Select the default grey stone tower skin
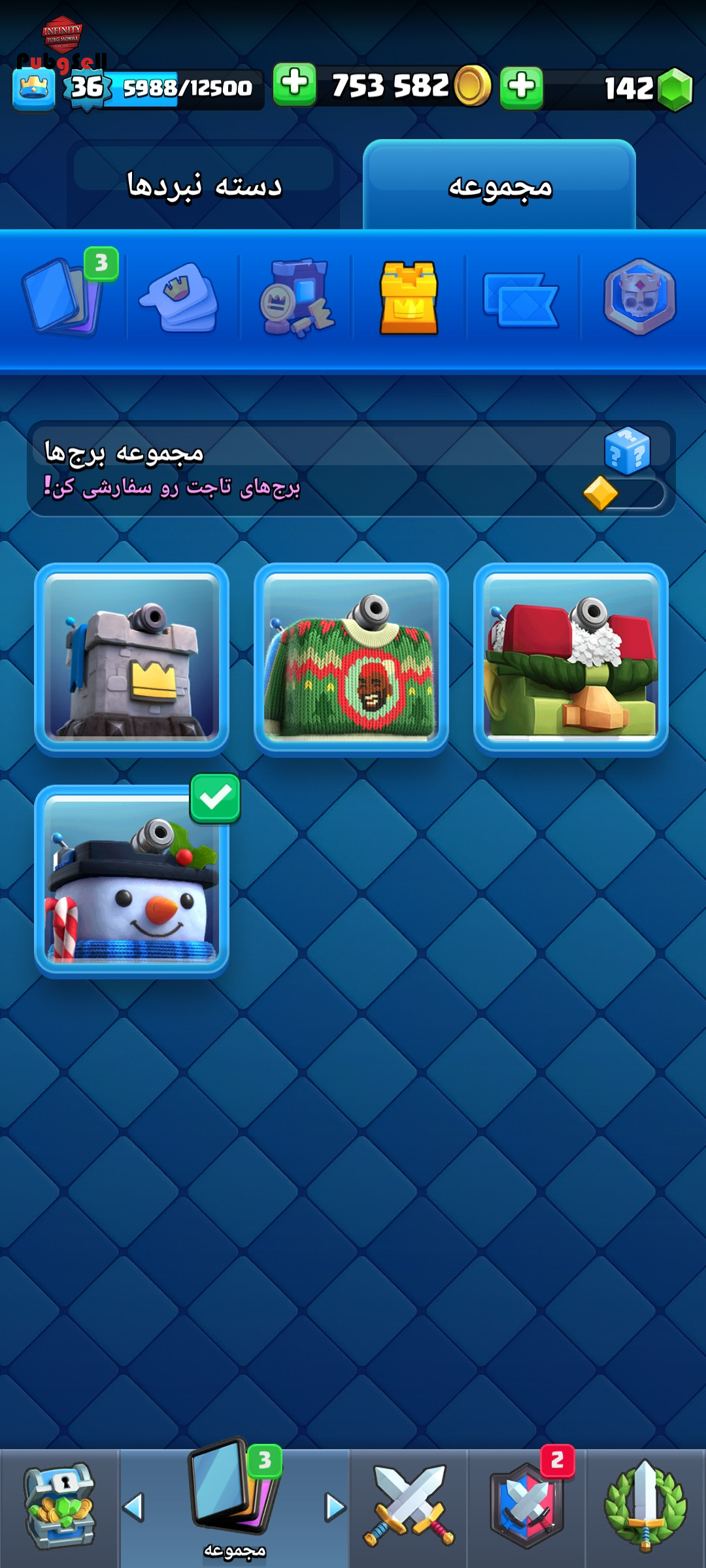 pos(132,659)
